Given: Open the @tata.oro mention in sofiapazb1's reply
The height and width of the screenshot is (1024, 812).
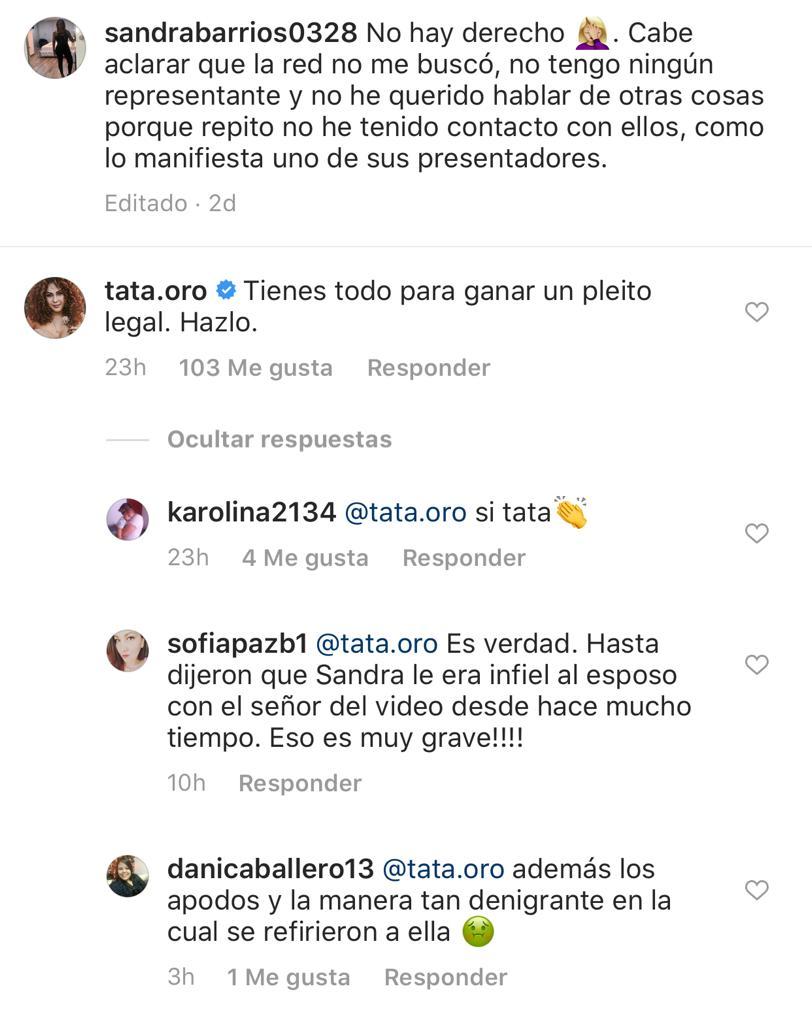Looking at the screenshot, I should pos(377,643).
